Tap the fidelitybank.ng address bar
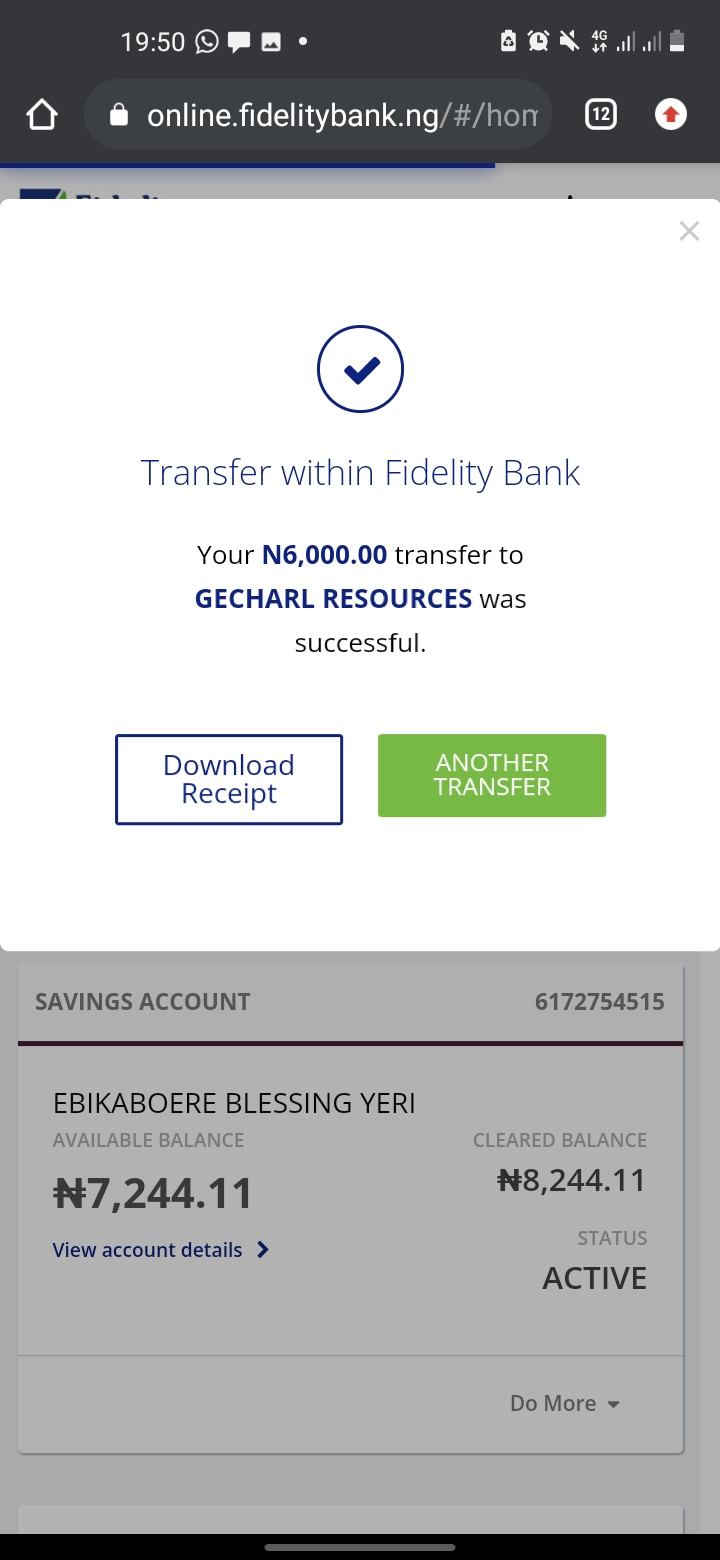Screen dimensions: 720x1560 318,115
